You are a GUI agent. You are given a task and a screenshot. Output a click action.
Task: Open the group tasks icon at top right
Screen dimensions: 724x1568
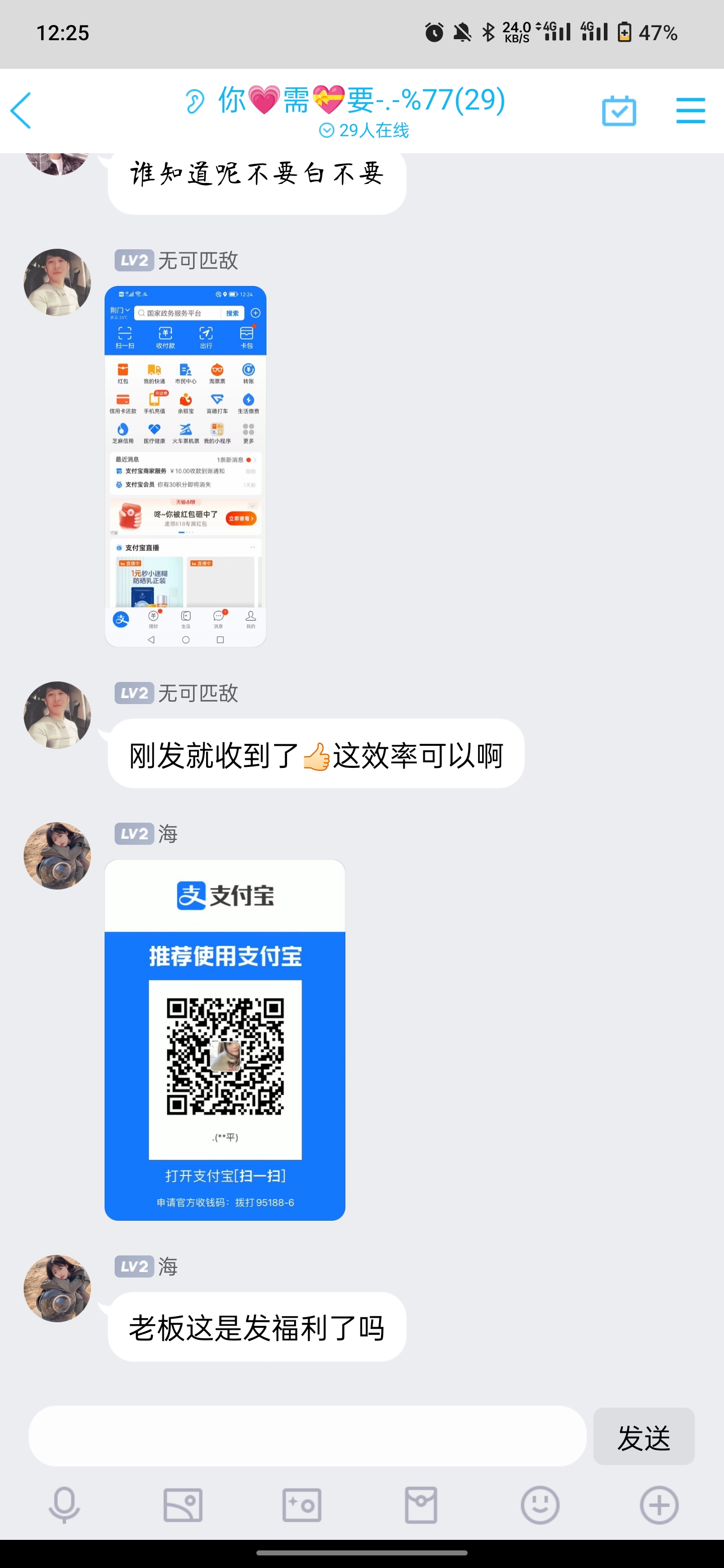pos(619,111)
